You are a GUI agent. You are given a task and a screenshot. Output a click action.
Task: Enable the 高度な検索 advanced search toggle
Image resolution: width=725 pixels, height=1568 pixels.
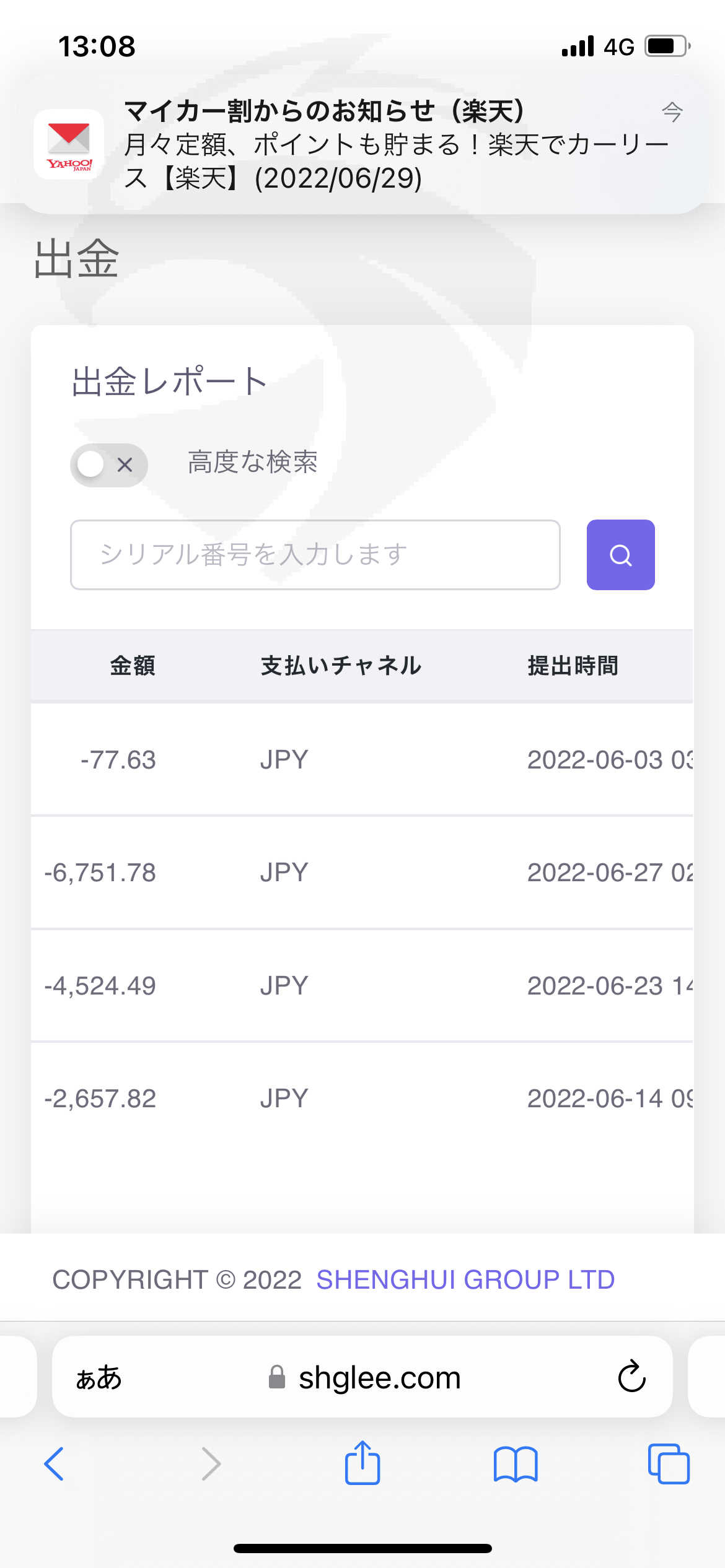(x=109, y=464)
